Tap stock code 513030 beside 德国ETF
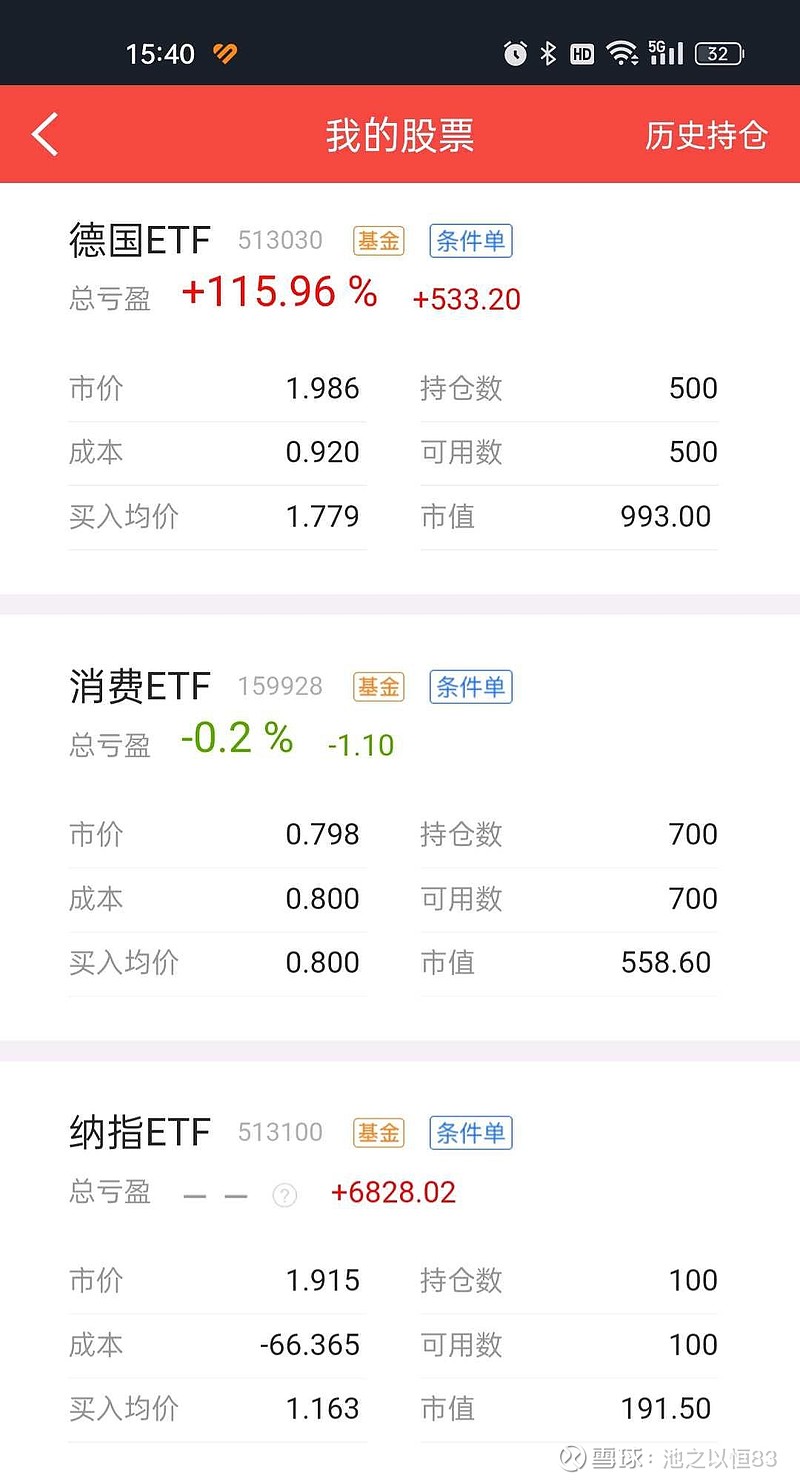Screen dimensions: 800x1483 (280, 240)
